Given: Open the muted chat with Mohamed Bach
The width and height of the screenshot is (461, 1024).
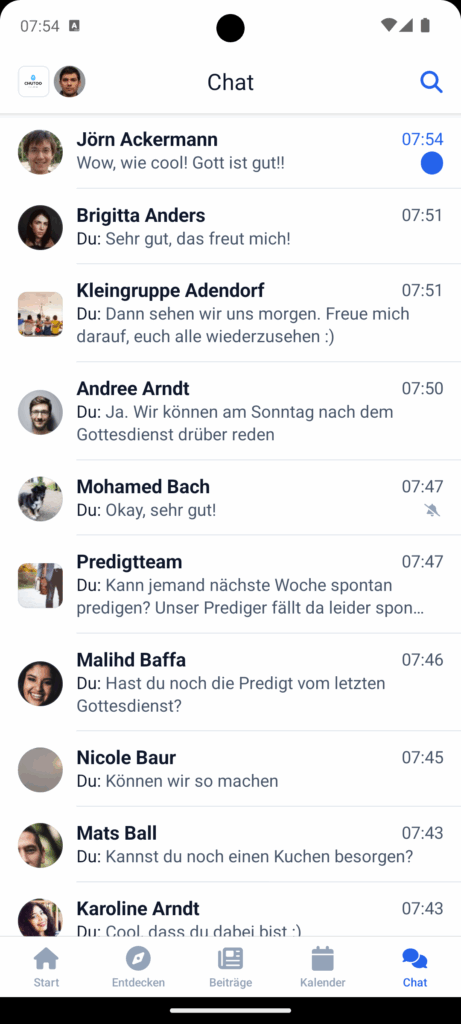Looking at the screenshot, I should click(x=230, y=498).
